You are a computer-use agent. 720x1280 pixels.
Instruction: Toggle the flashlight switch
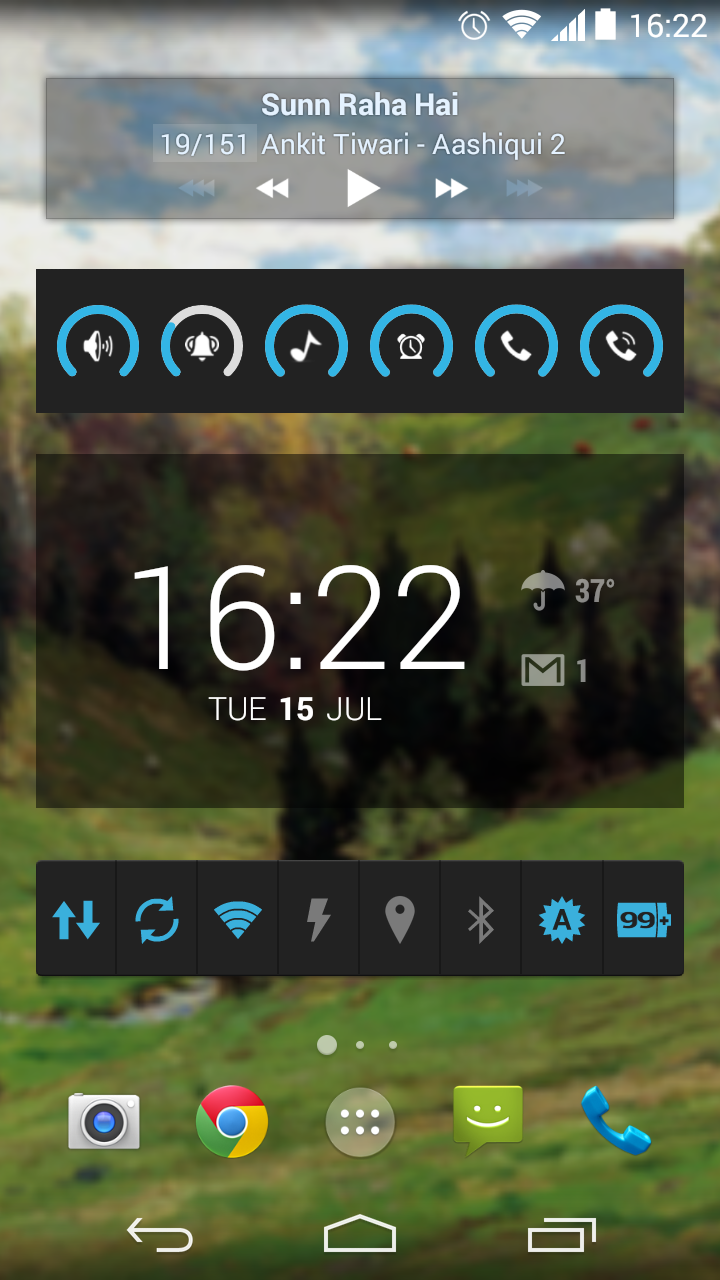click(317, 917)
